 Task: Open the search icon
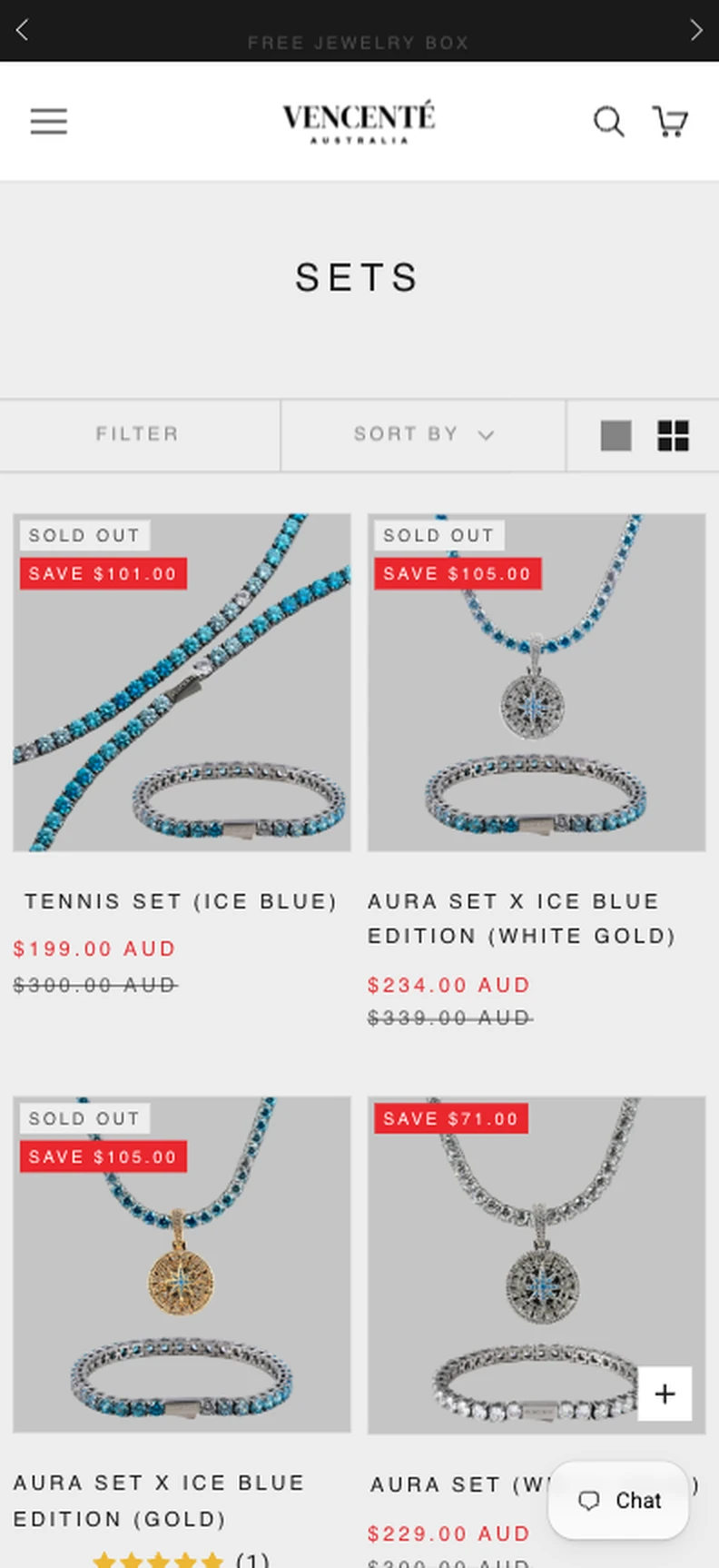pos(608,121)
